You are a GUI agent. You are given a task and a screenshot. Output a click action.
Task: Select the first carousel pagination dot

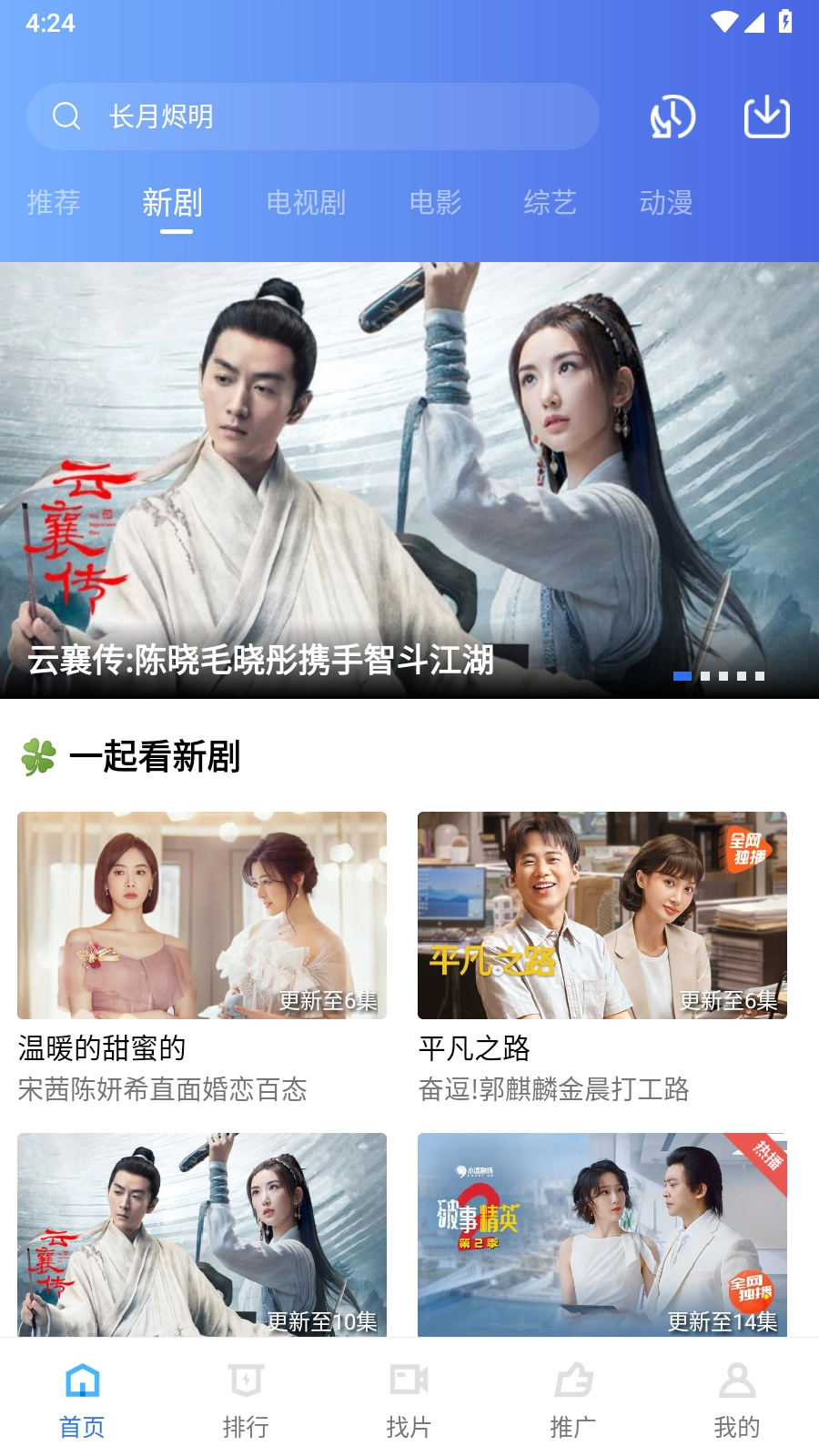(681, 677)
